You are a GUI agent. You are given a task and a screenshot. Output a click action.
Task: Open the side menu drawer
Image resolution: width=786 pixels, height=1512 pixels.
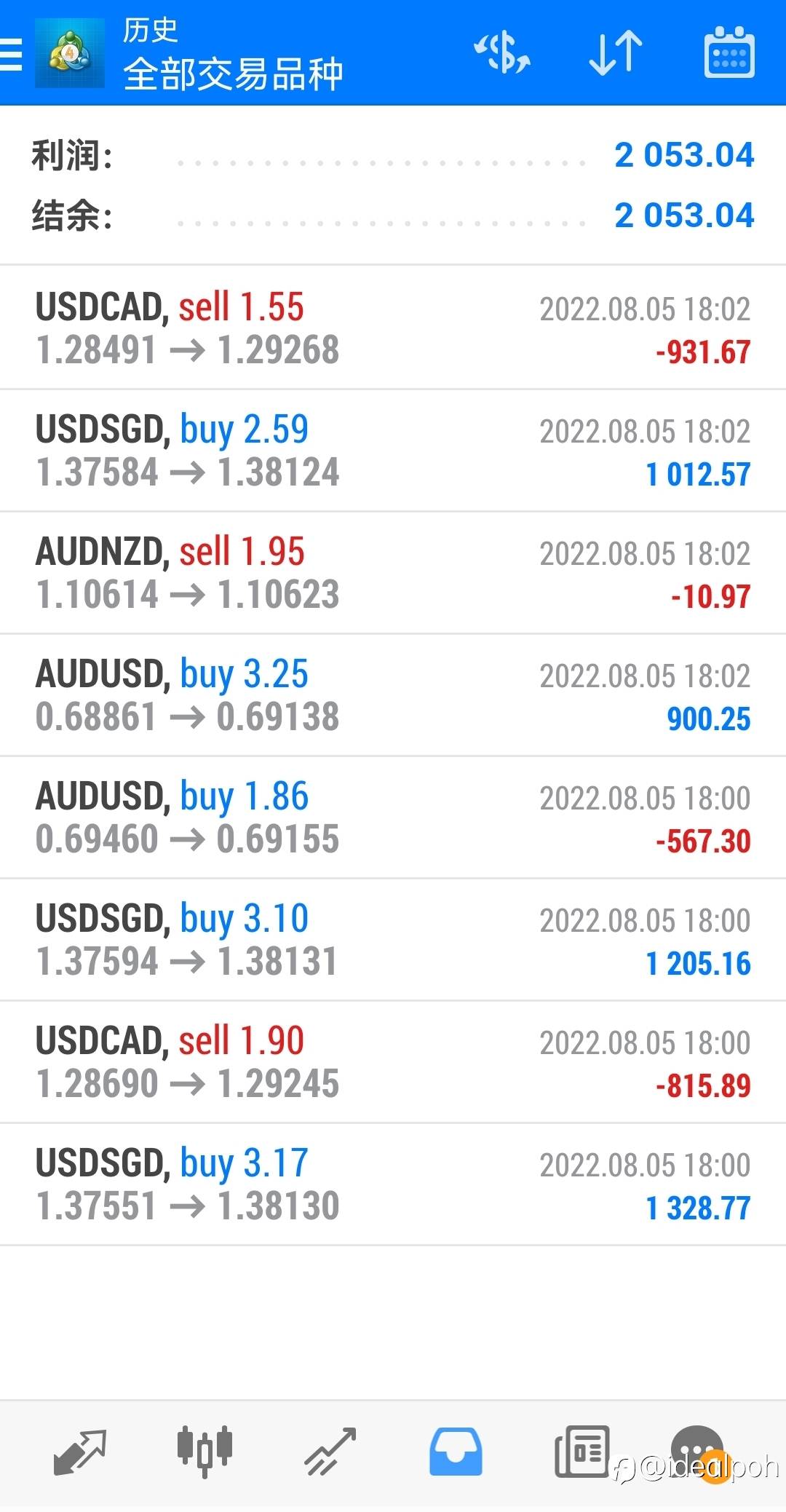12,54
